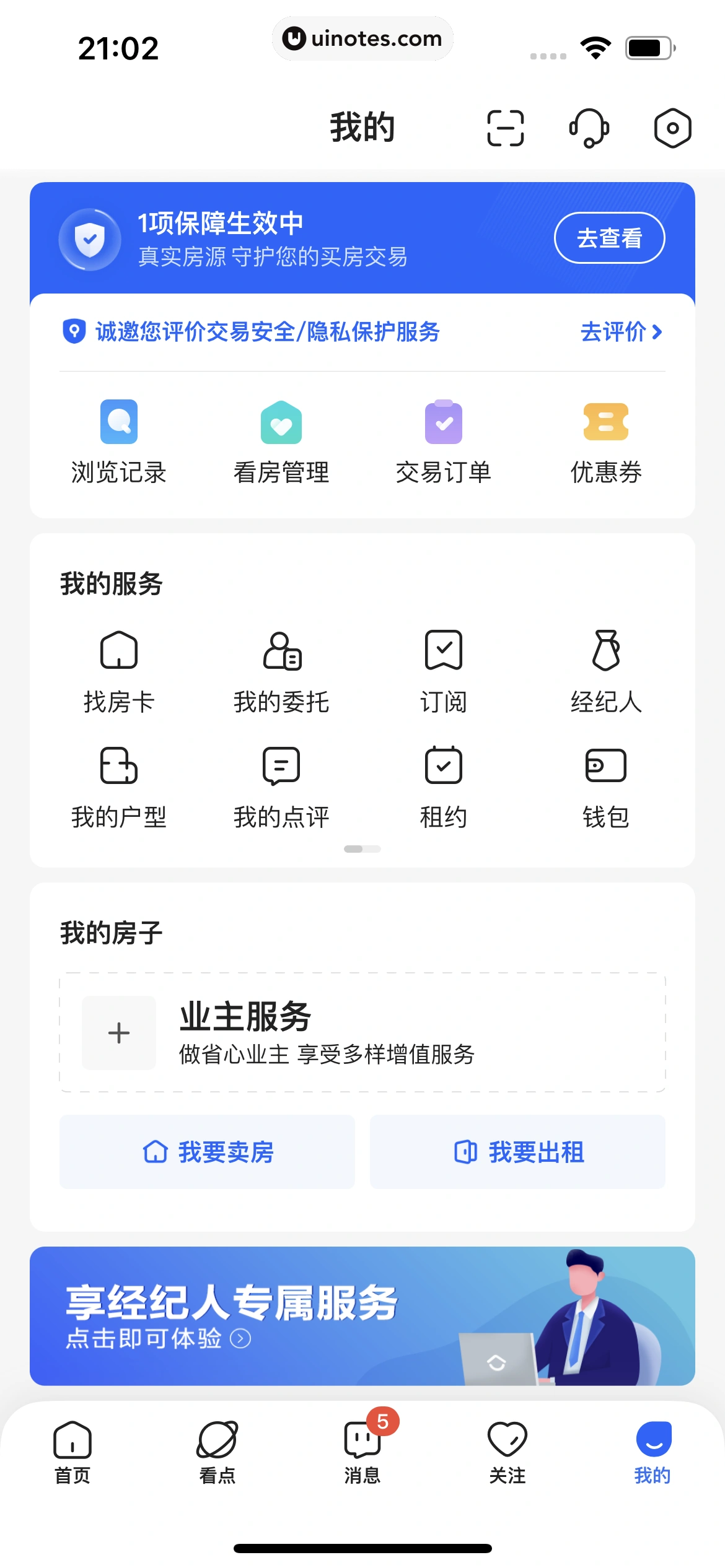Tap the 我要卖房 button
725x1568 pixels.
click(x=207, y=1152)
